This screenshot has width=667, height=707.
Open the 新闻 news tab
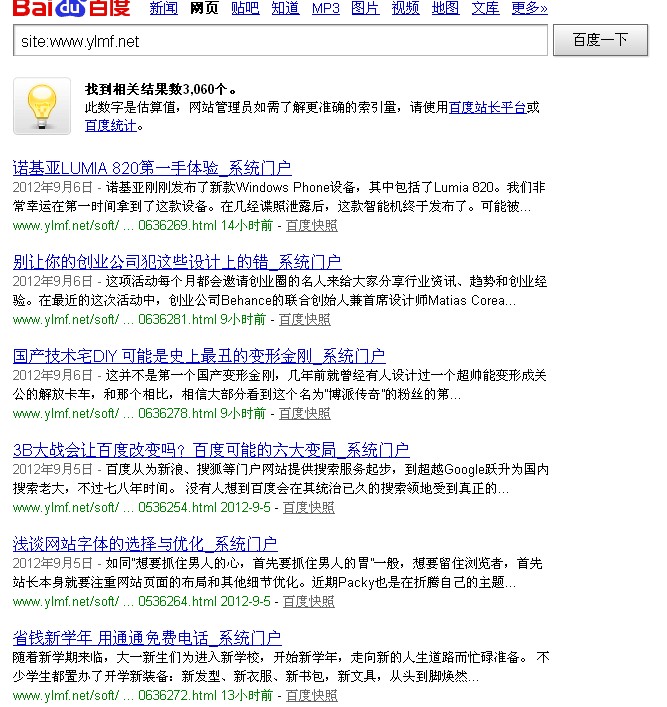(163, 9)
